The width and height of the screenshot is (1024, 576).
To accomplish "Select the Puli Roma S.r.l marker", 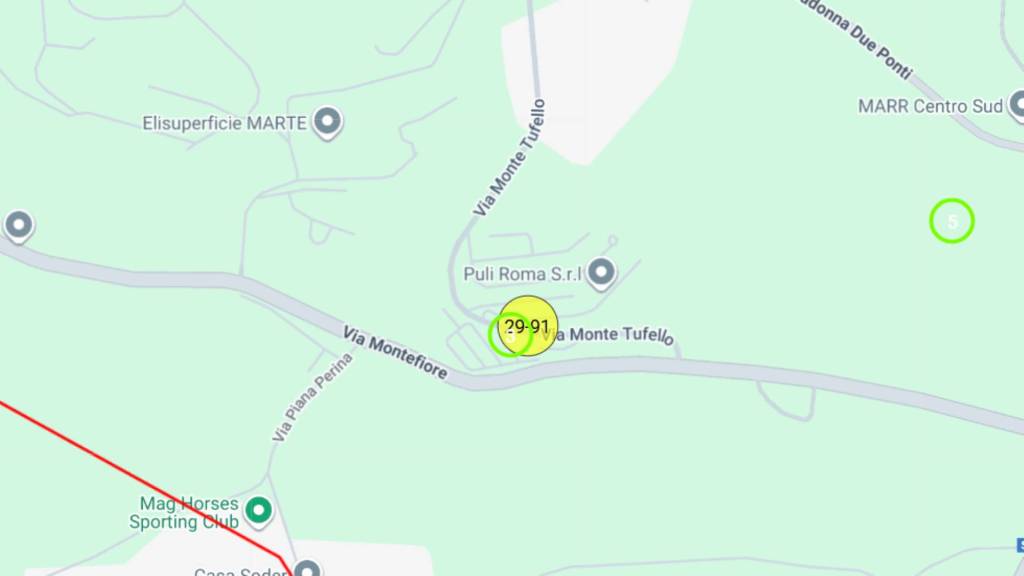I will (600, 271).
